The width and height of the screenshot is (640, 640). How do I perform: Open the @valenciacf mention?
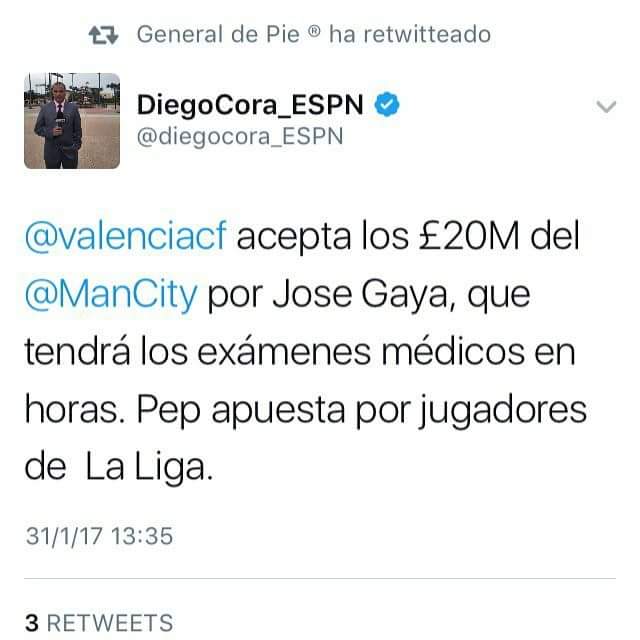127,239
